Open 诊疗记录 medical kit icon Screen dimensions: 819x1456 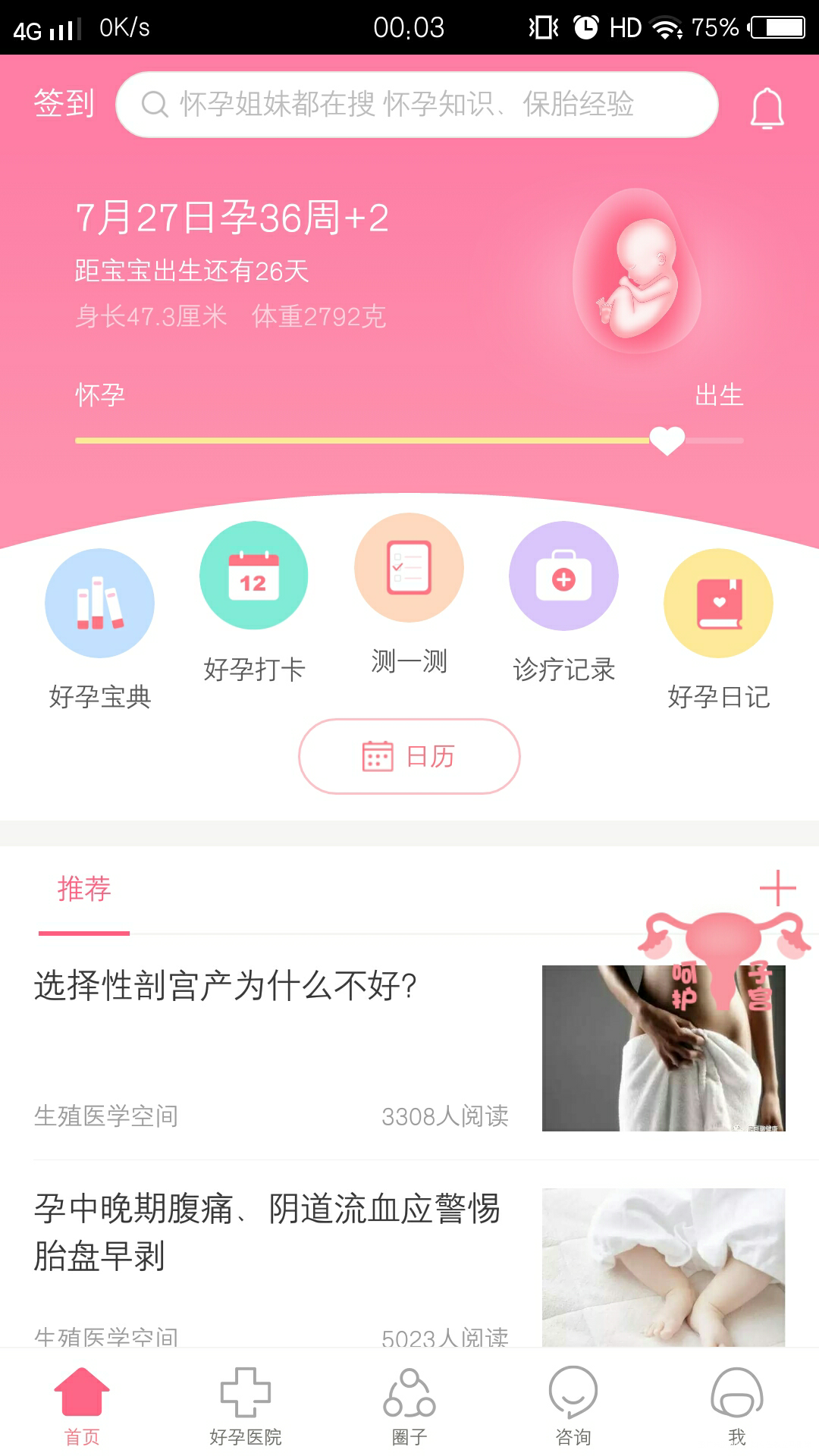tap(563, 576)
